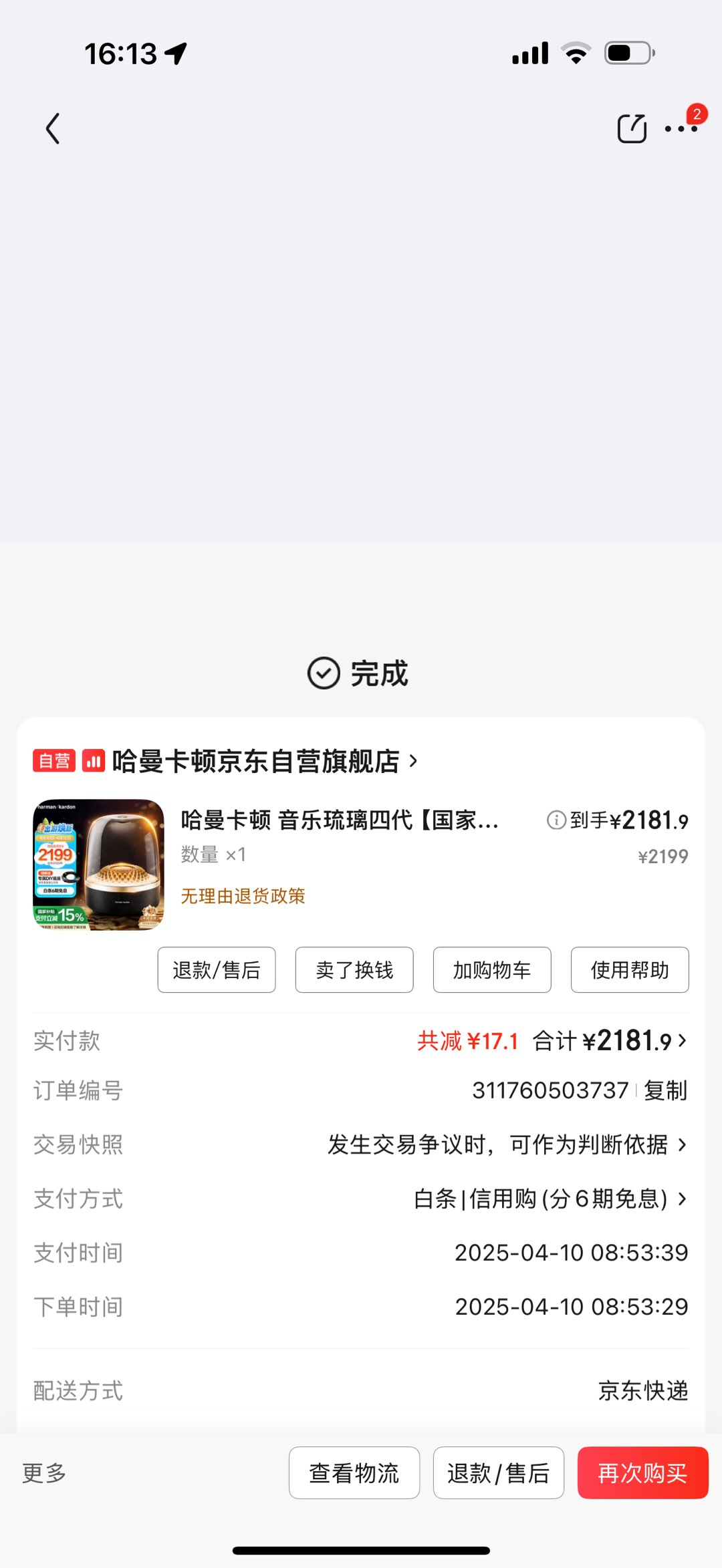Tap 再次购买 to buy again
The height and width of the screenshot is (1568, 722).
643,1472
